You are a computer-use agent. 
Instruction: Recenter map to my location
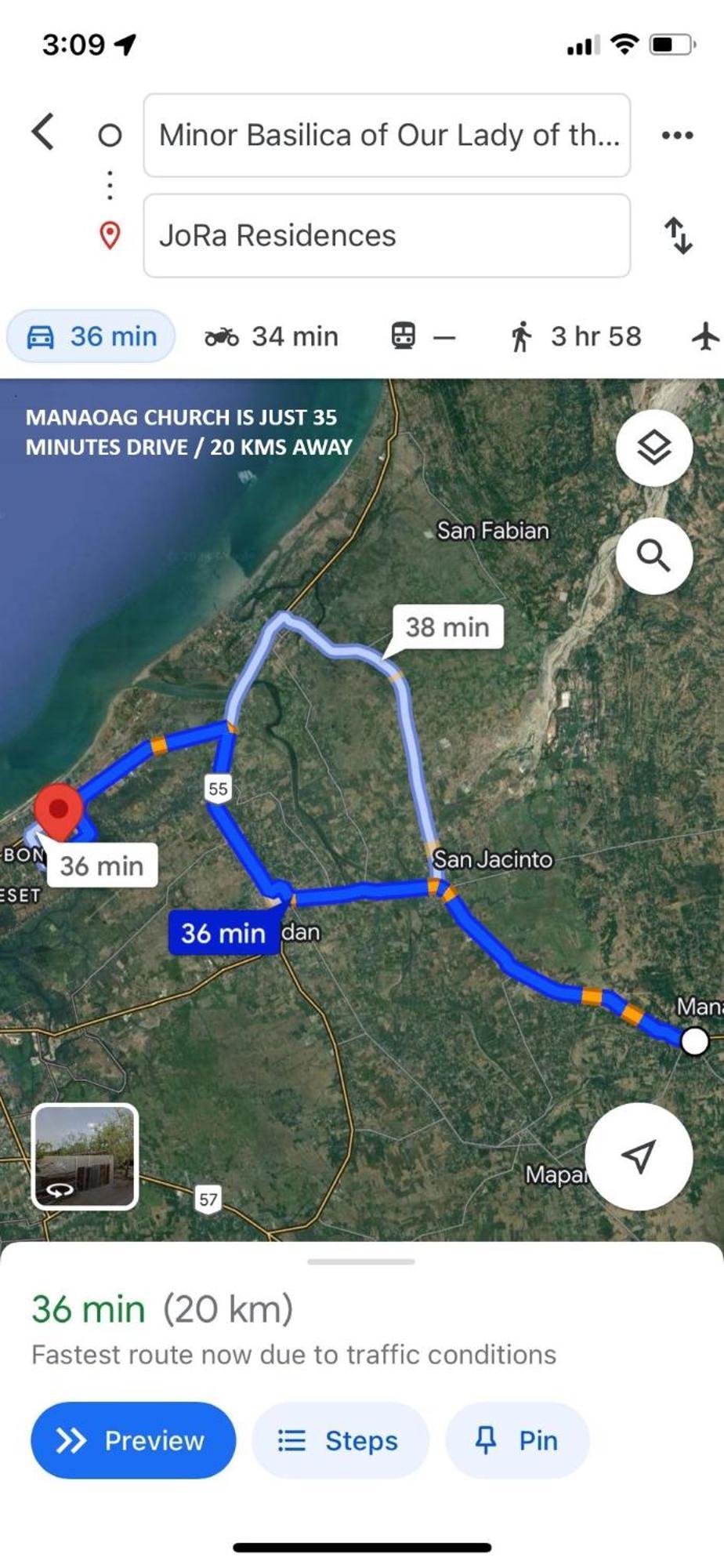point(639,1156)
